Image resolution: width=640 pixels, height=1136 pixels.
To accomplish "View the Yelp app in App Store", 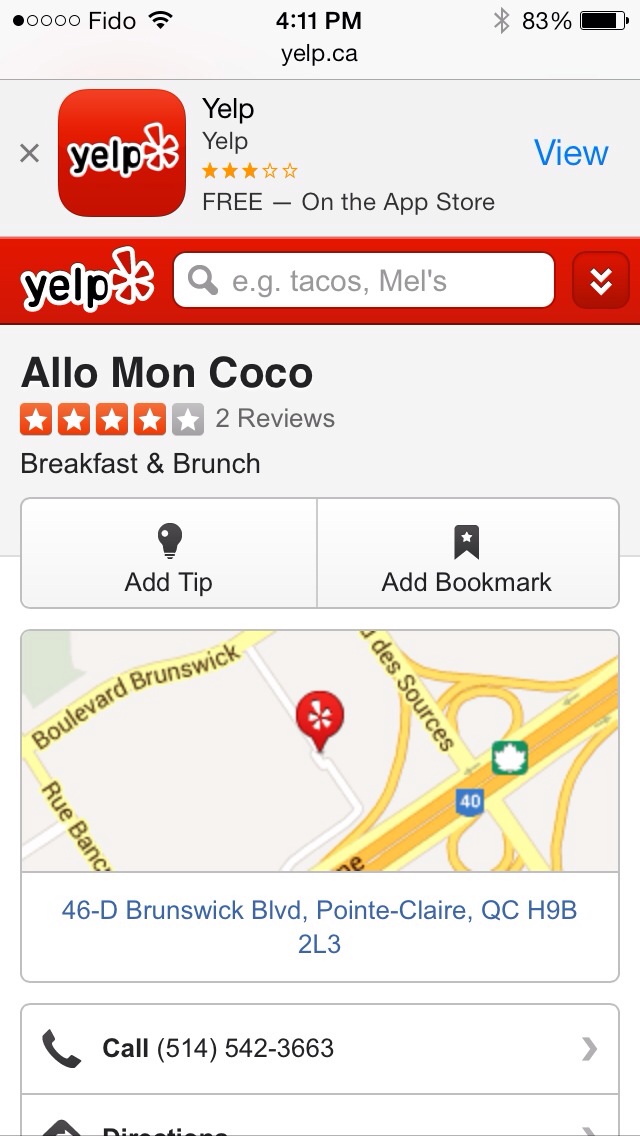I will pyautogui.click(x=570, y=153).
